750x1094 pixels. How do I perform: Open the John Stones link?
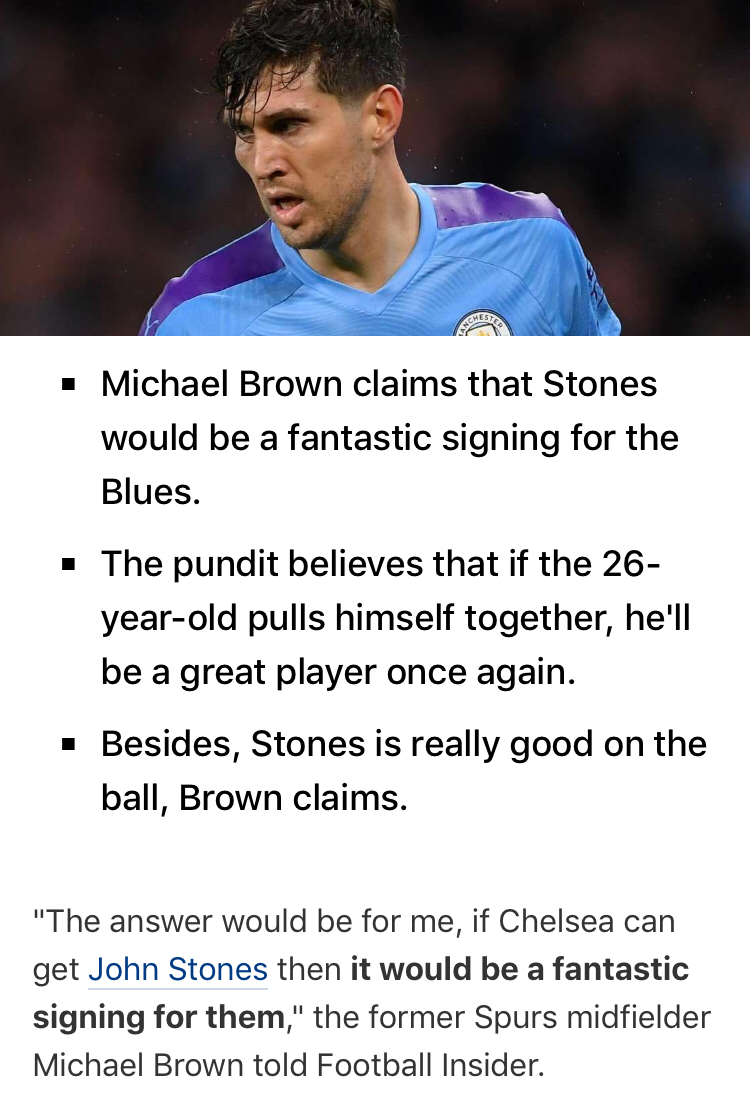coord(178,969)
